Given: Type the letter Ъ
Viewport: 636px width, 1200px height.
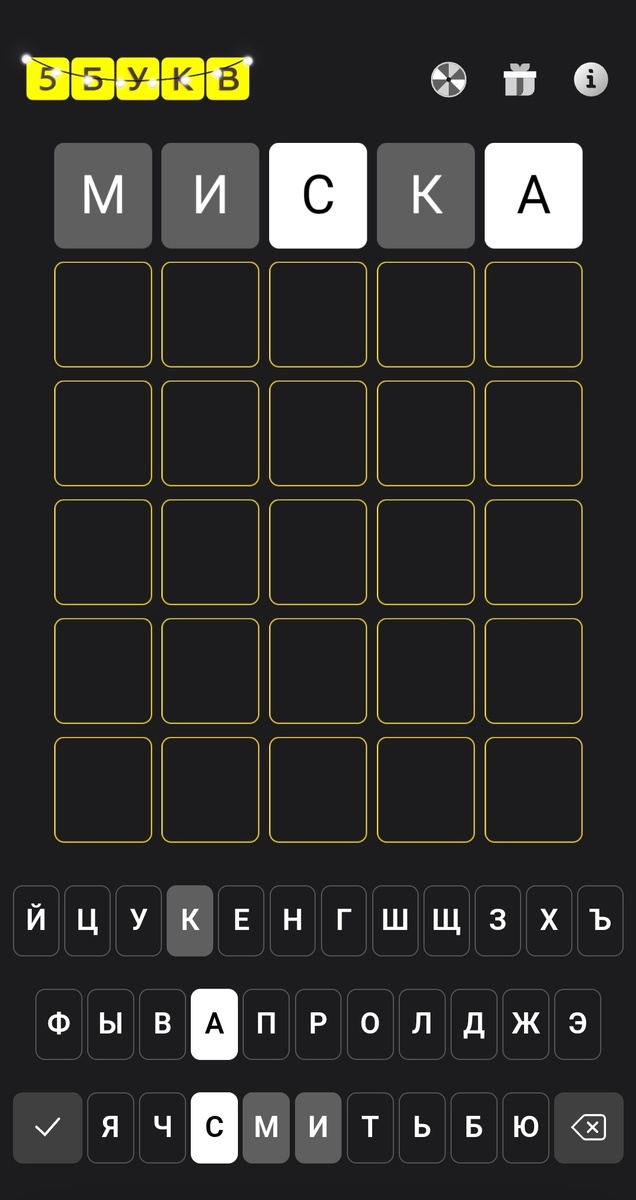Looking at the screenshot, I should [x=600, y=921].
